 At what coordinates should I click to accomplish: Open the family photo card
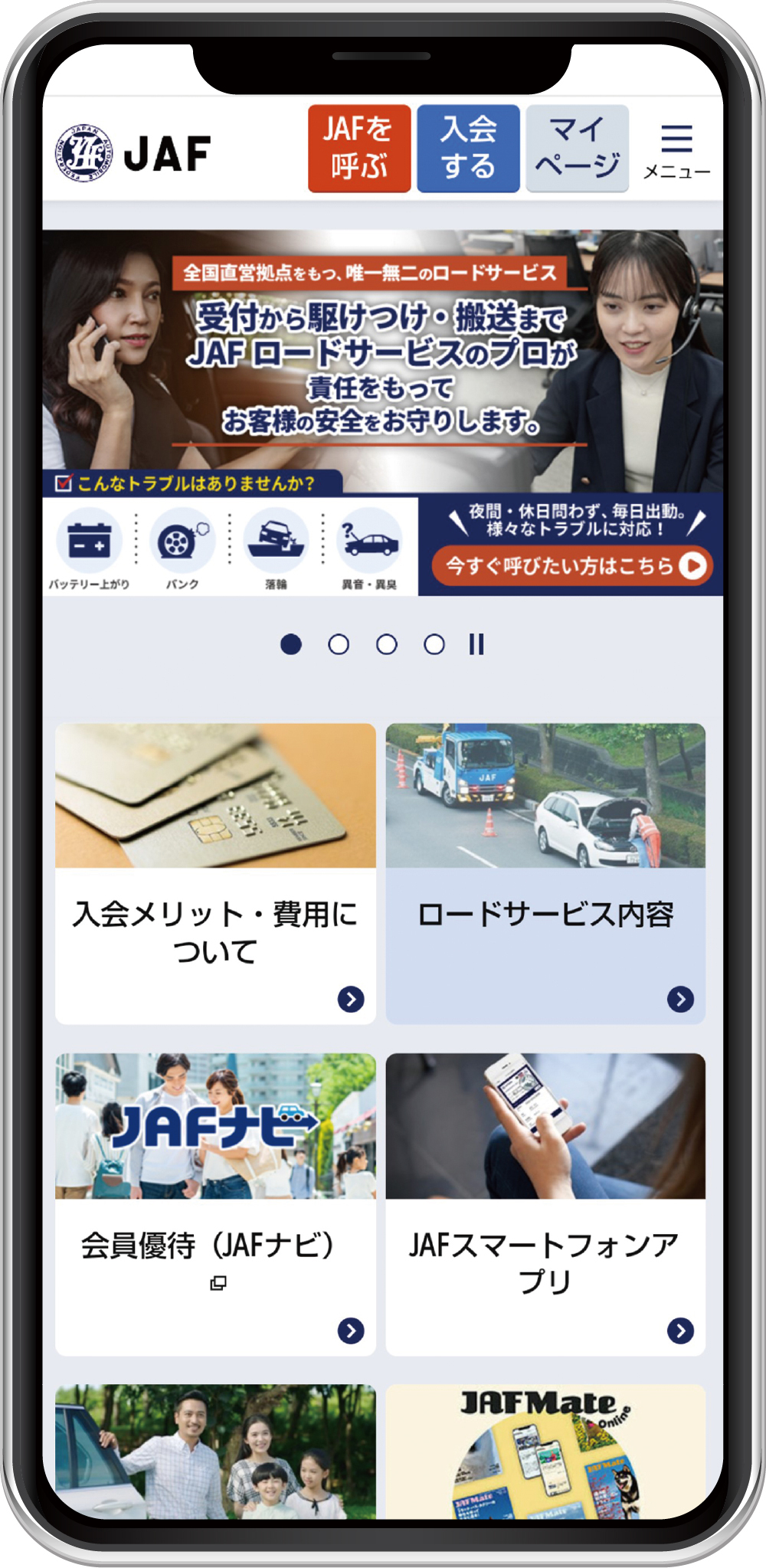(215, 1452)
